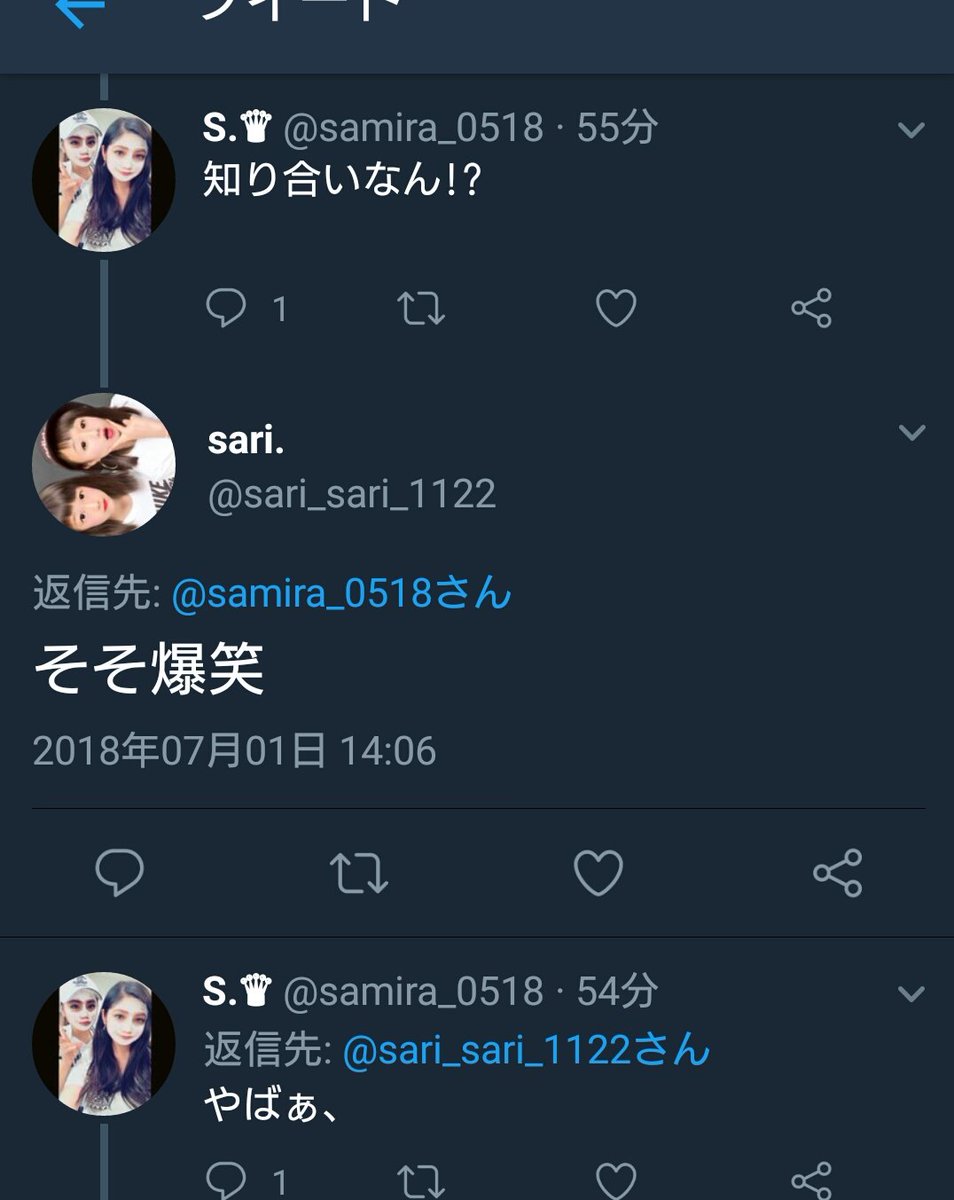Viewport: 954px width, 1200px height.
Task: Share the そそ爆笑 tweet
Action: 837,873
